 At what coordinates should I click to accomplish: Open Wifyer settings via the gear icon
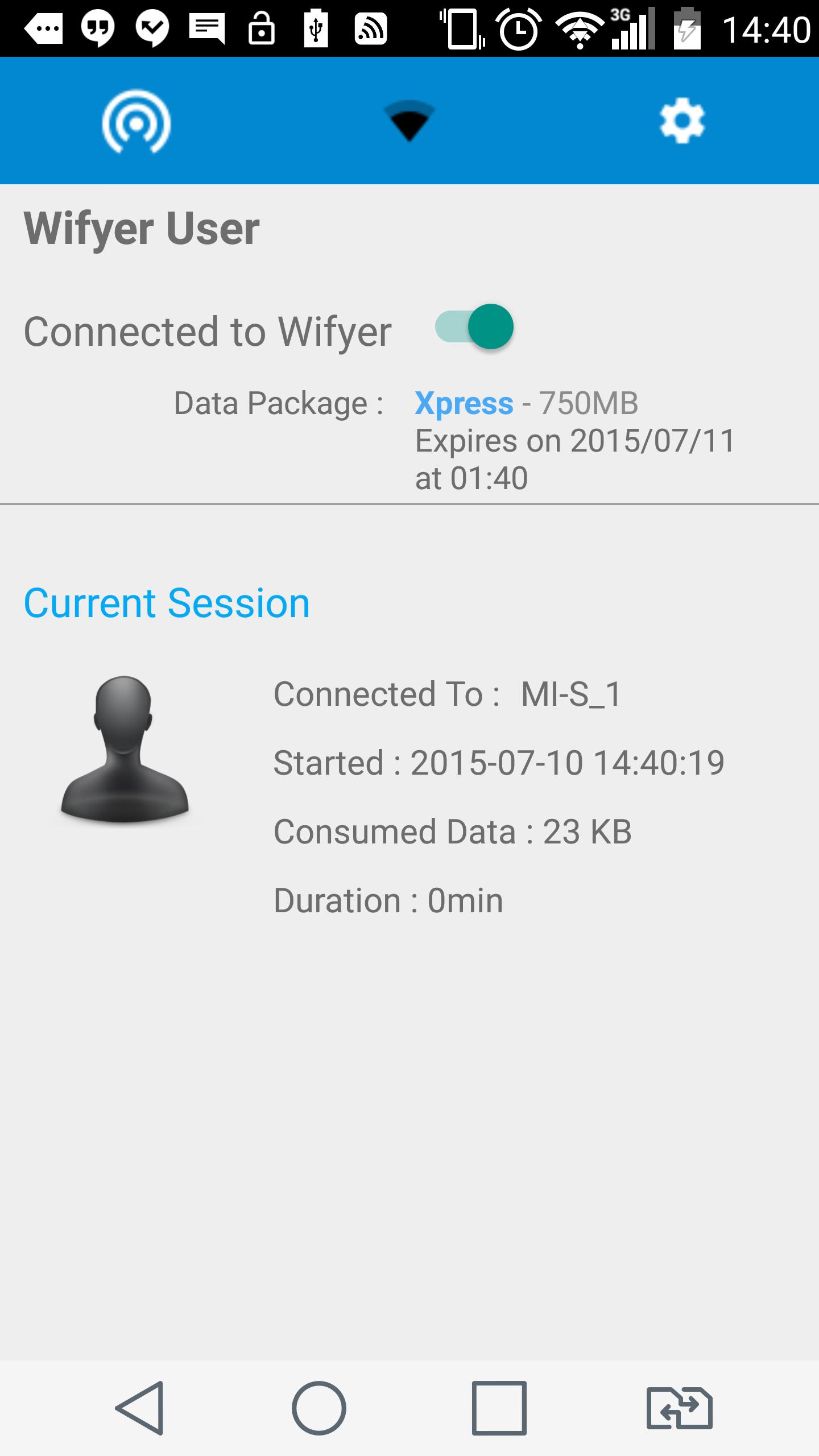pyautogui.click(x=682, y=122)
